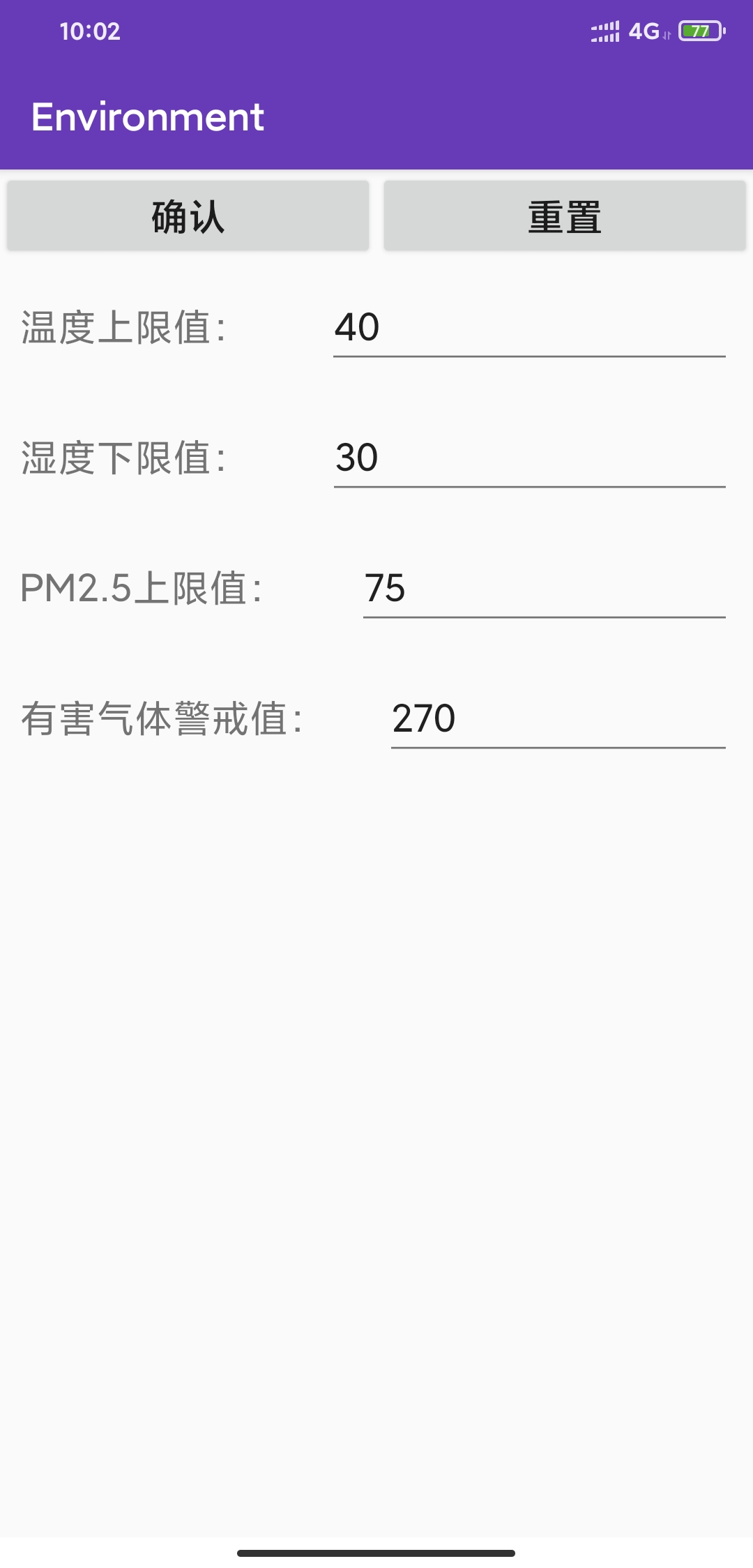The height and width of the screenshot is (1568, 753).
Task: Tap the cellular signal strength bars
Action: 604,31
